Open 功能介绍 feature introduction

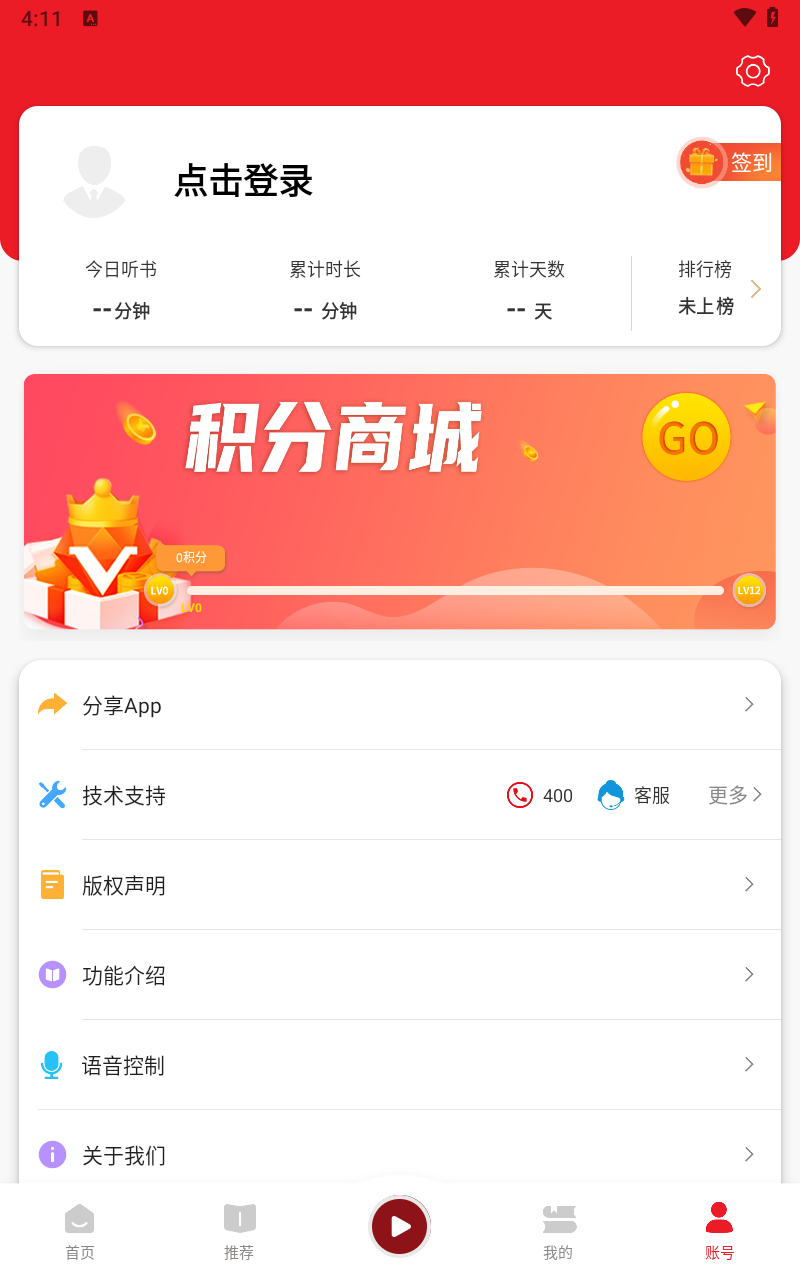400,975
